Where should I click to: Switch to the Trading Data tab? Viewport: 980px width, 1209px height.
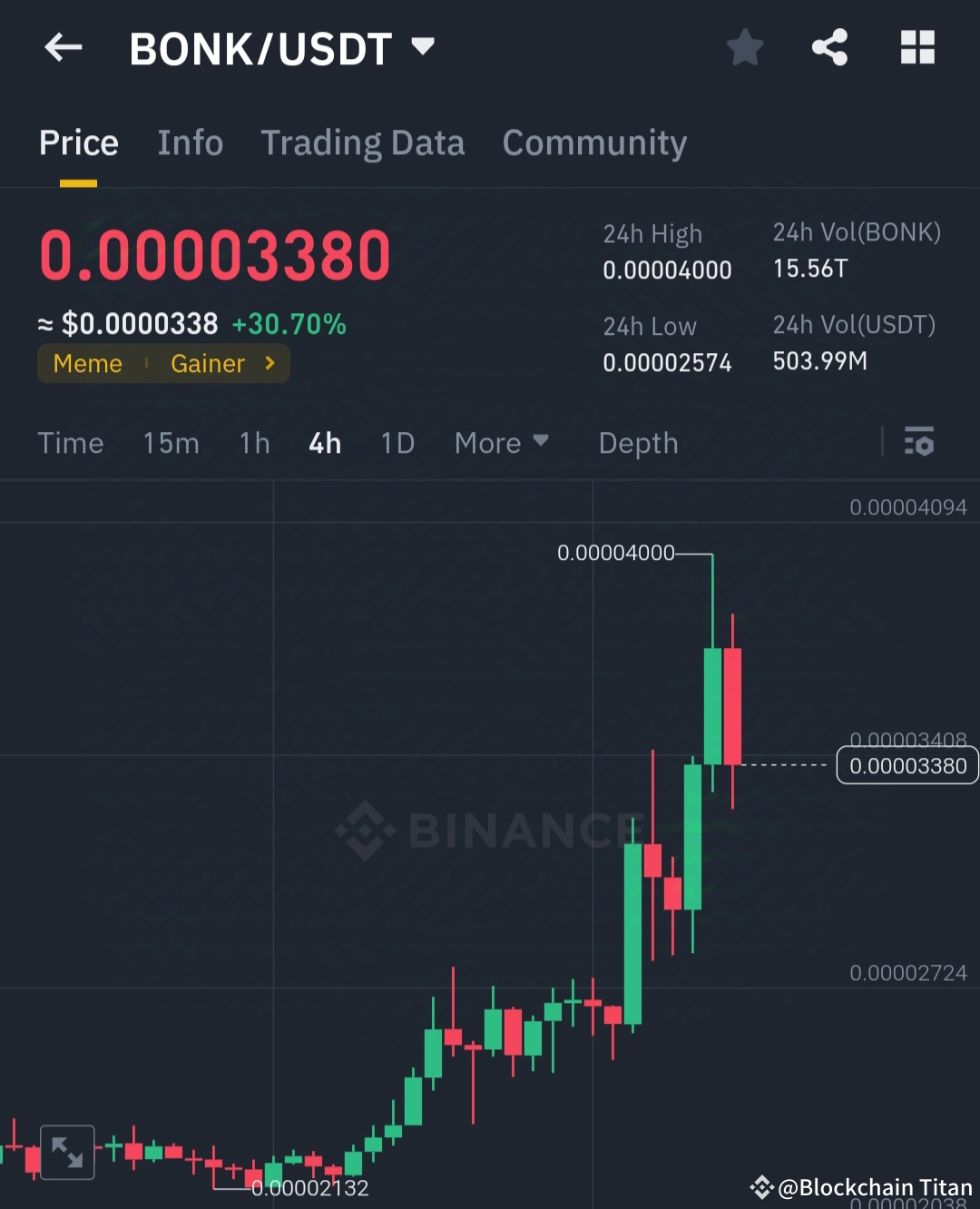pos(363,143)
